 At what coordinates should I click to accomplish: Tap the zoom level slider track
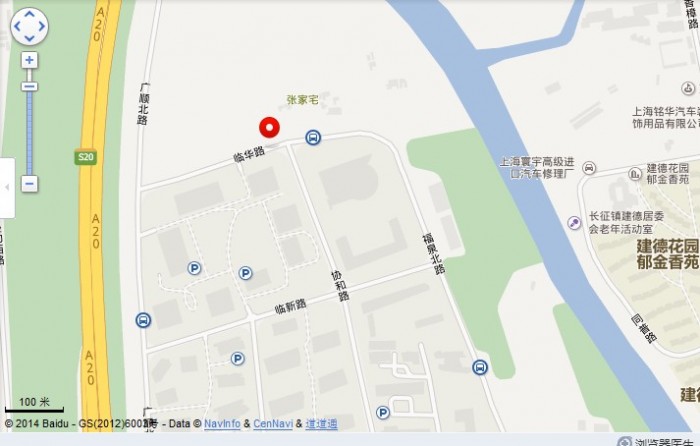click(29, 130)
